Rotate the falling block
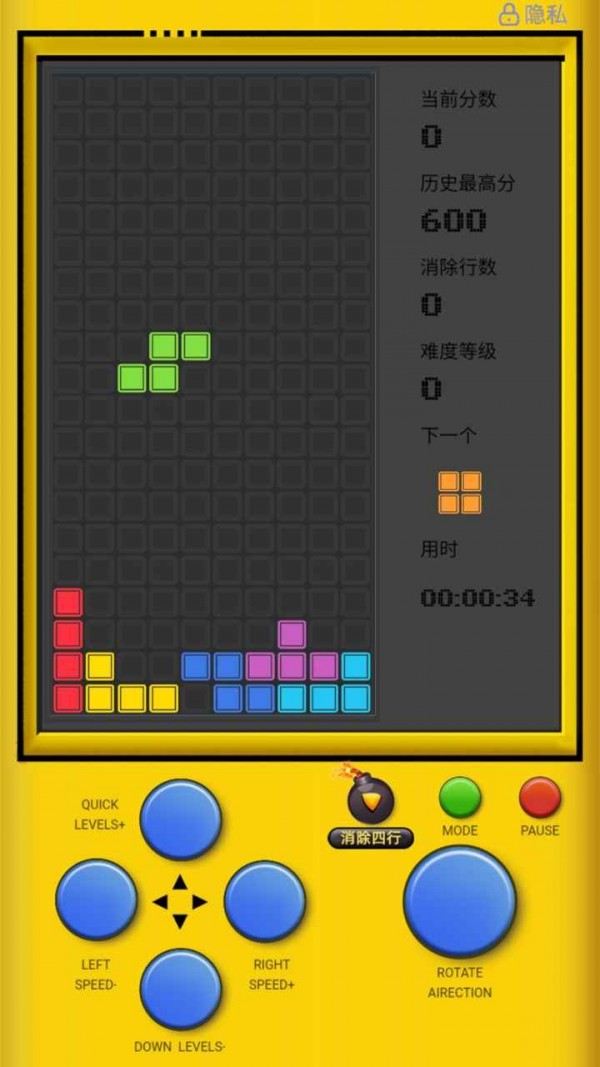Screen dimensions: 600x1067 (460, 901)
